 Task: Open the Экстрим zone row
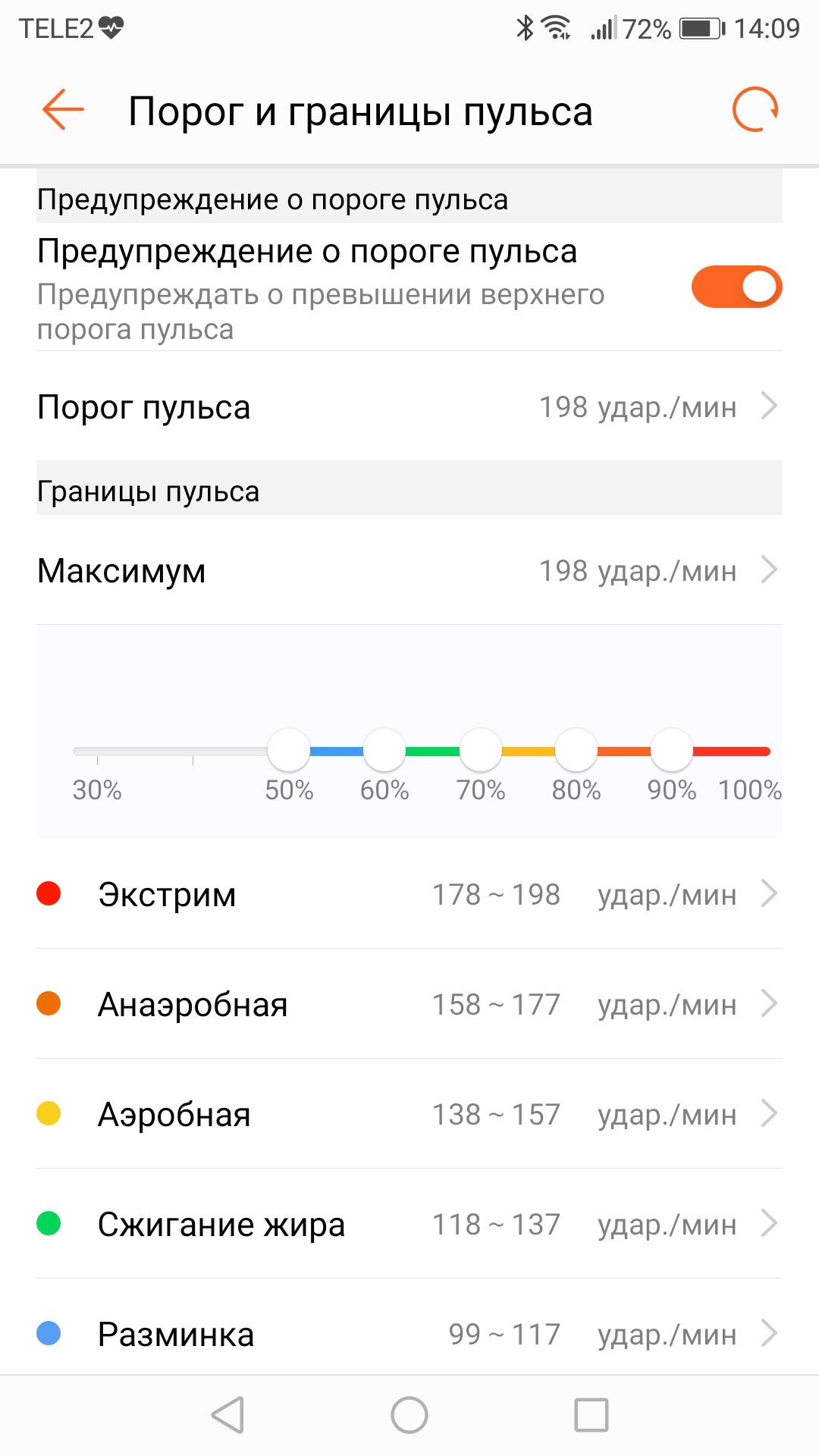[x=409, y=894]
